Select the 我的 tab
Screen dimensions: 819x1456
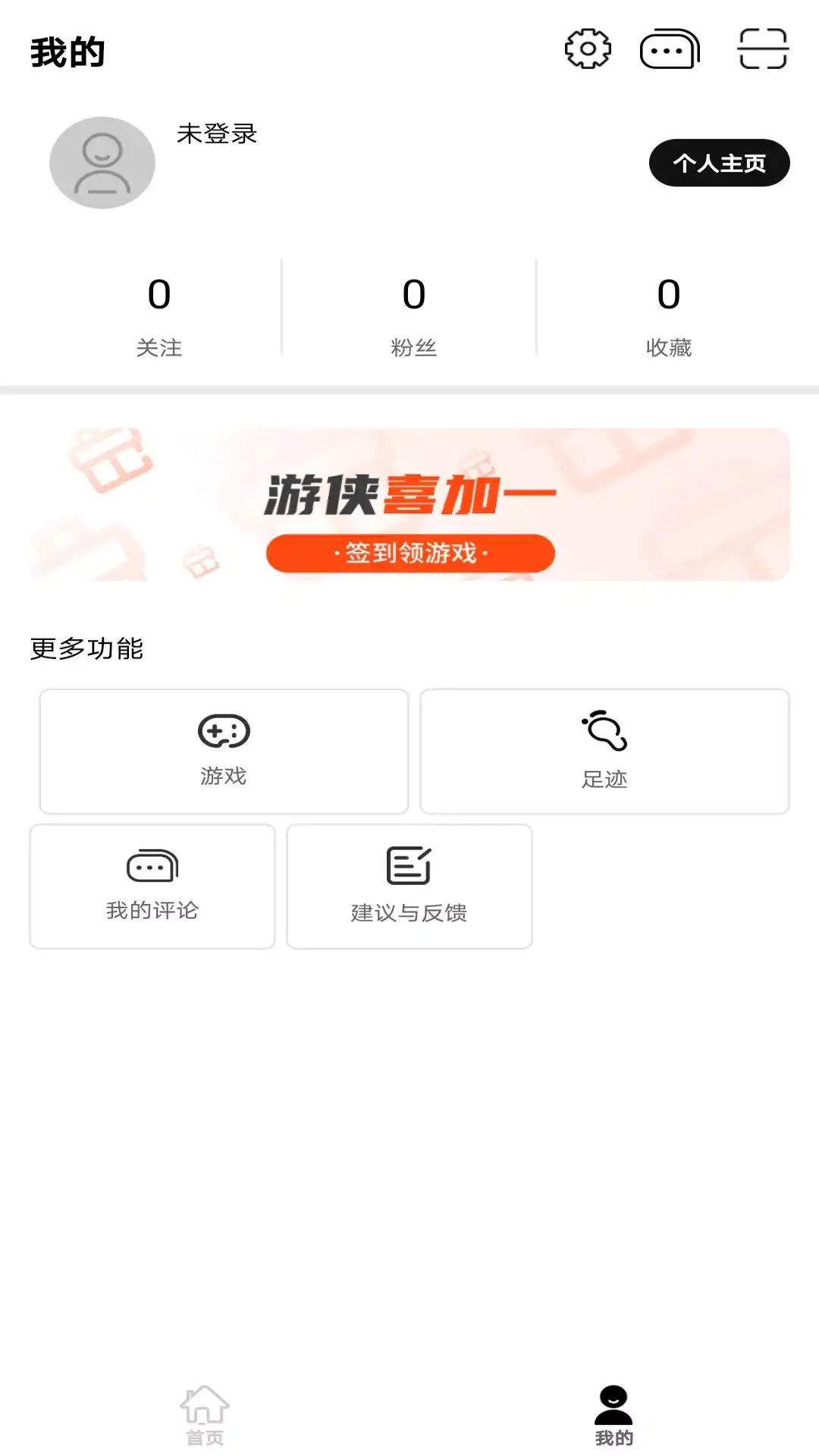pyautogui.click(x=613, y=1414)
